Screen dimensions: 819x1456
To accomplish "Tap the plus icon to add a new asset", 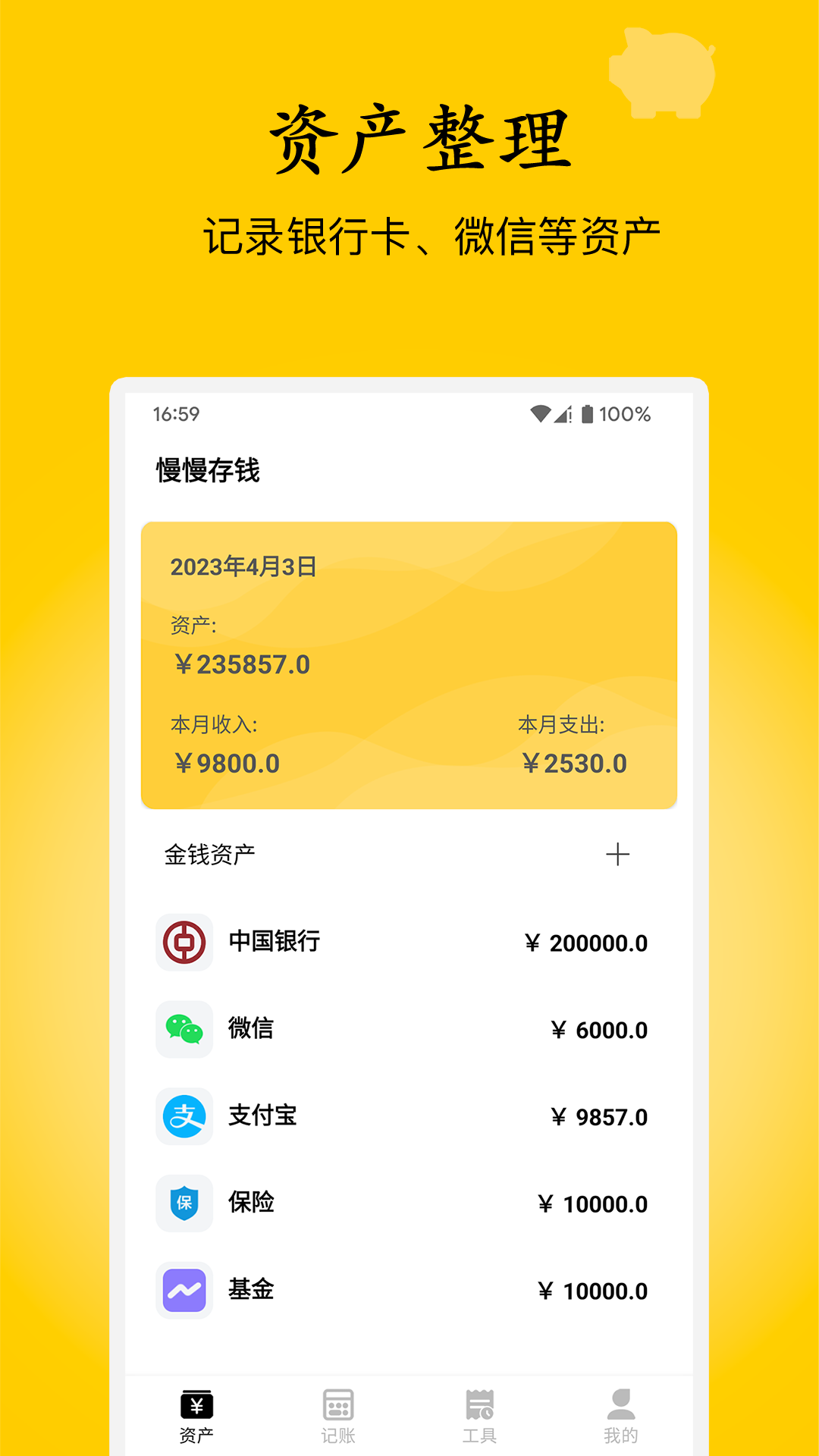I will point(619,855).
